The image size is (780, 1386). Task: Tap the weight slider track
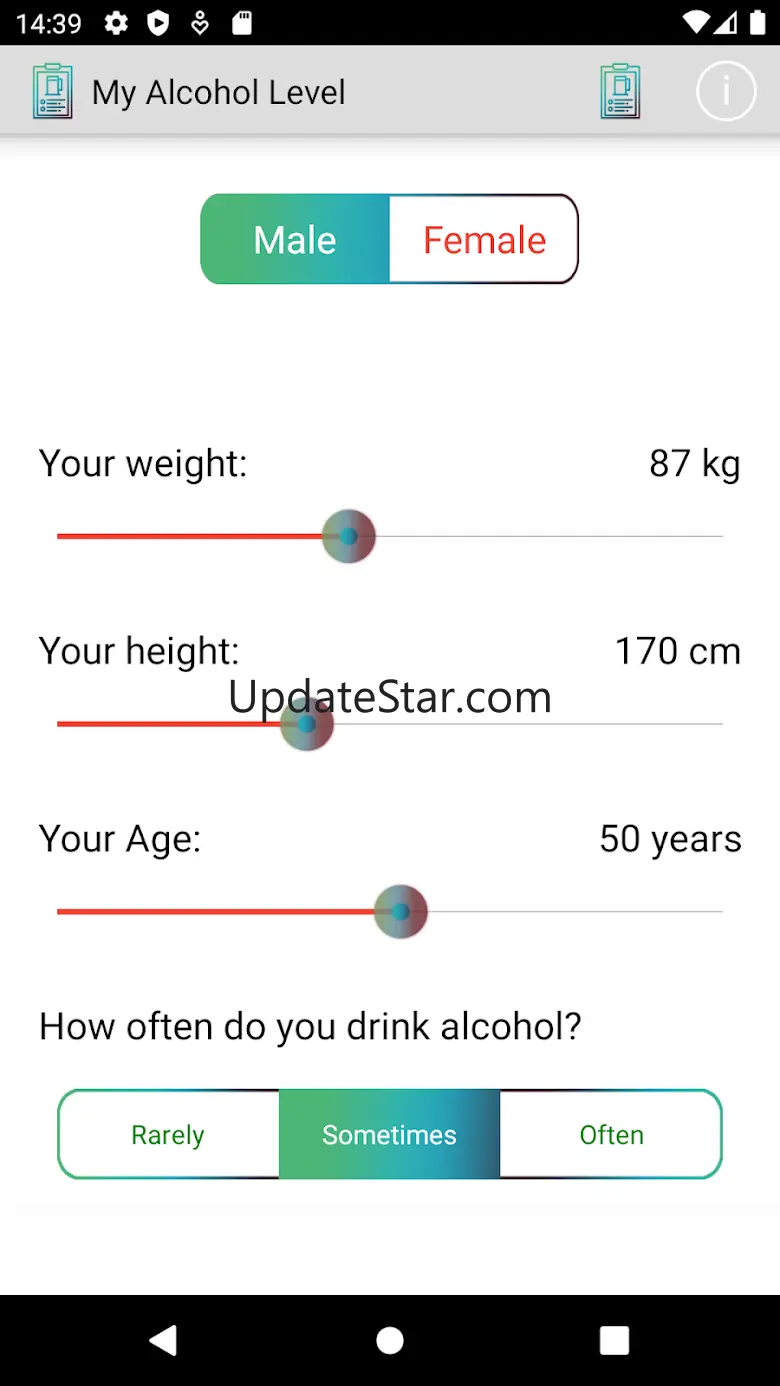pyautogui.click(x=390, y=537)
